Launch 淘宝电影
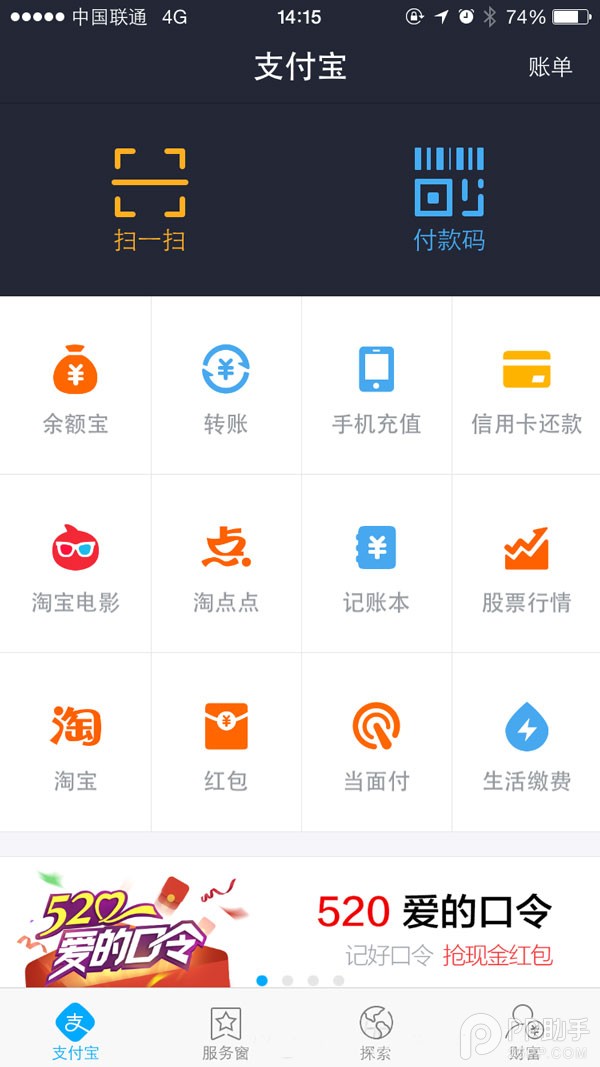 [x=76, y=563]
